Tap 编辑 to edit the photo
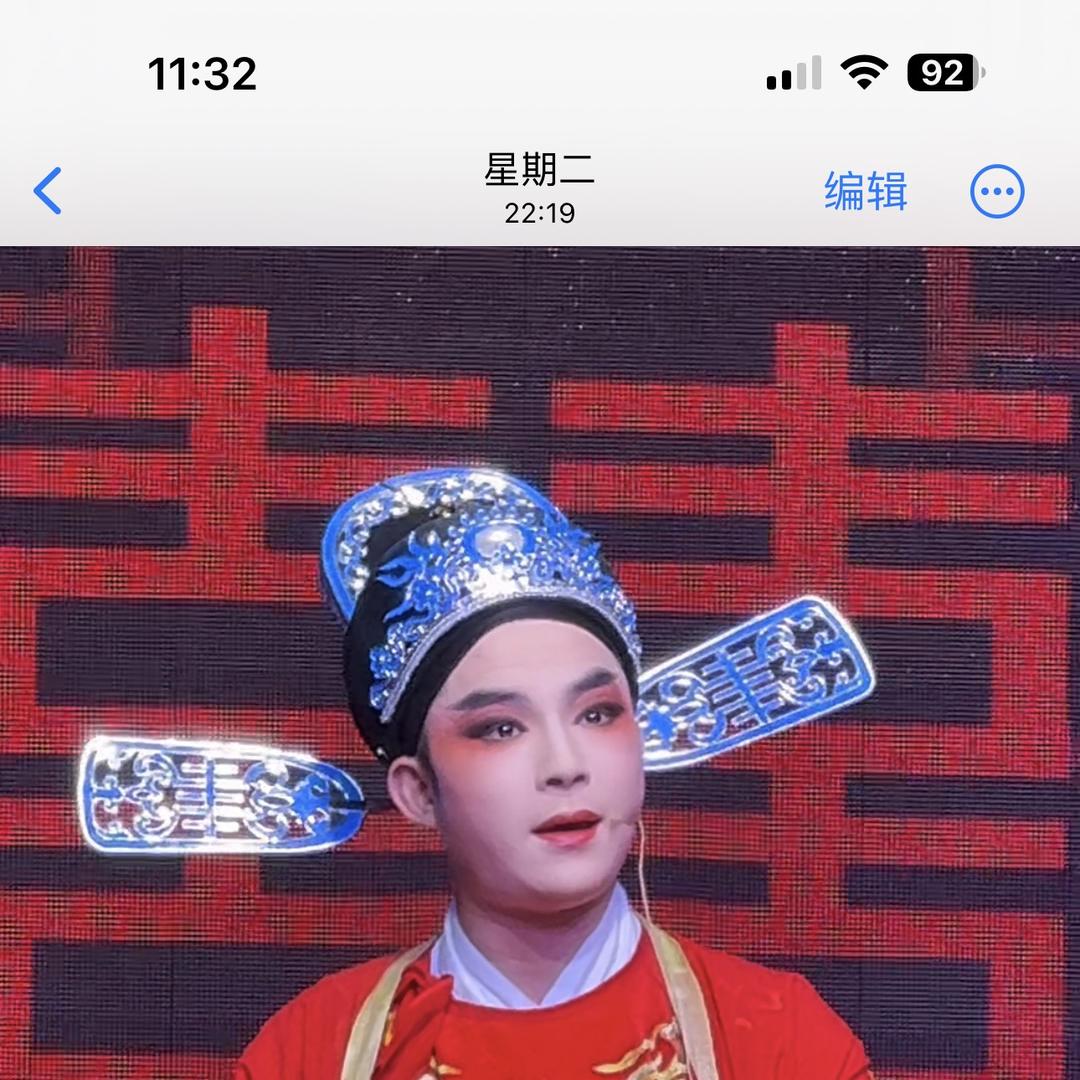Image resolution: width=1080 pixels, height=1080 pixels. click(865, 190)
